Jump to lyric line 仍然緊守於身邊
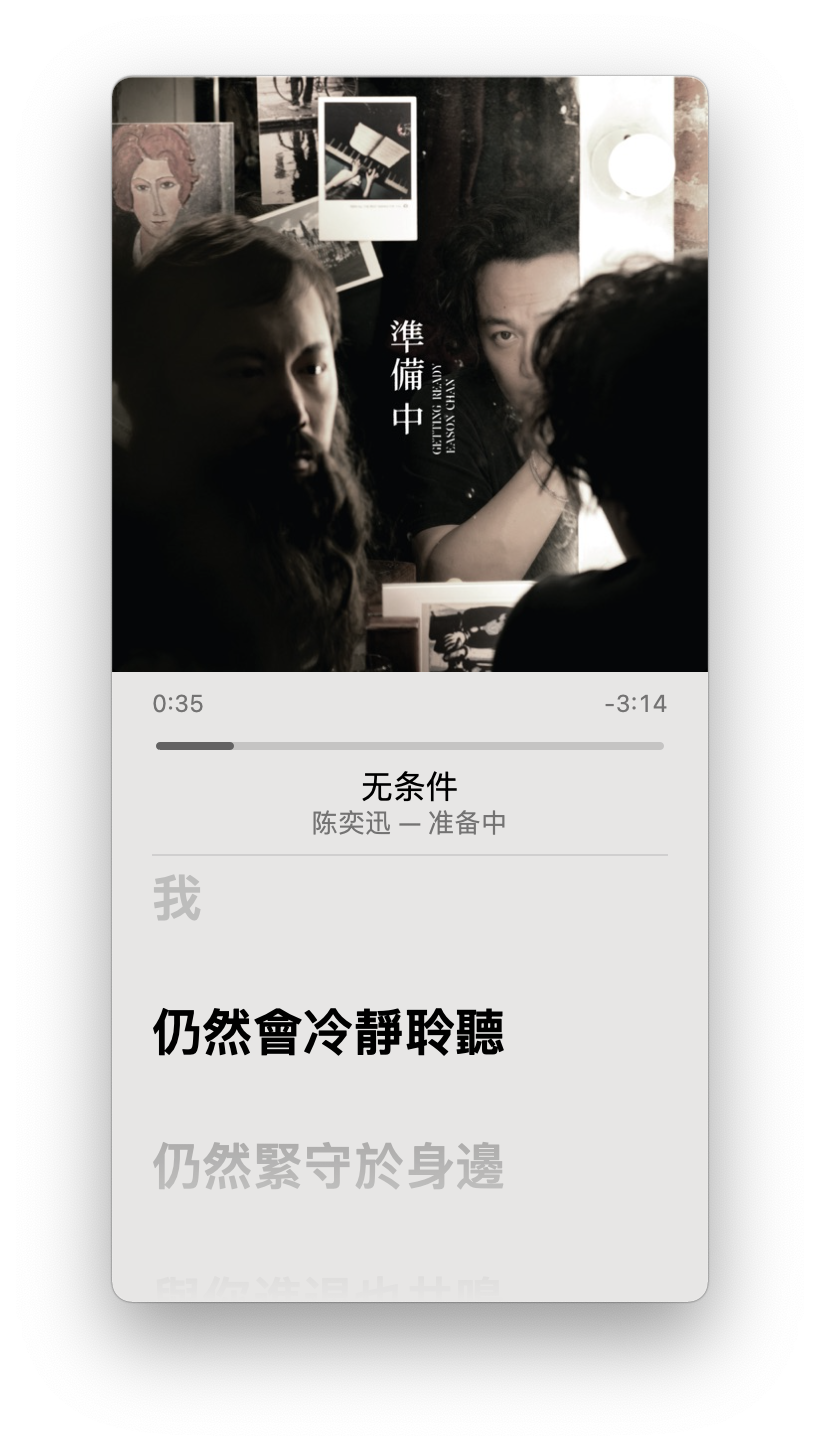Viewport: 820px width, 1450px height. point(328,1166)
